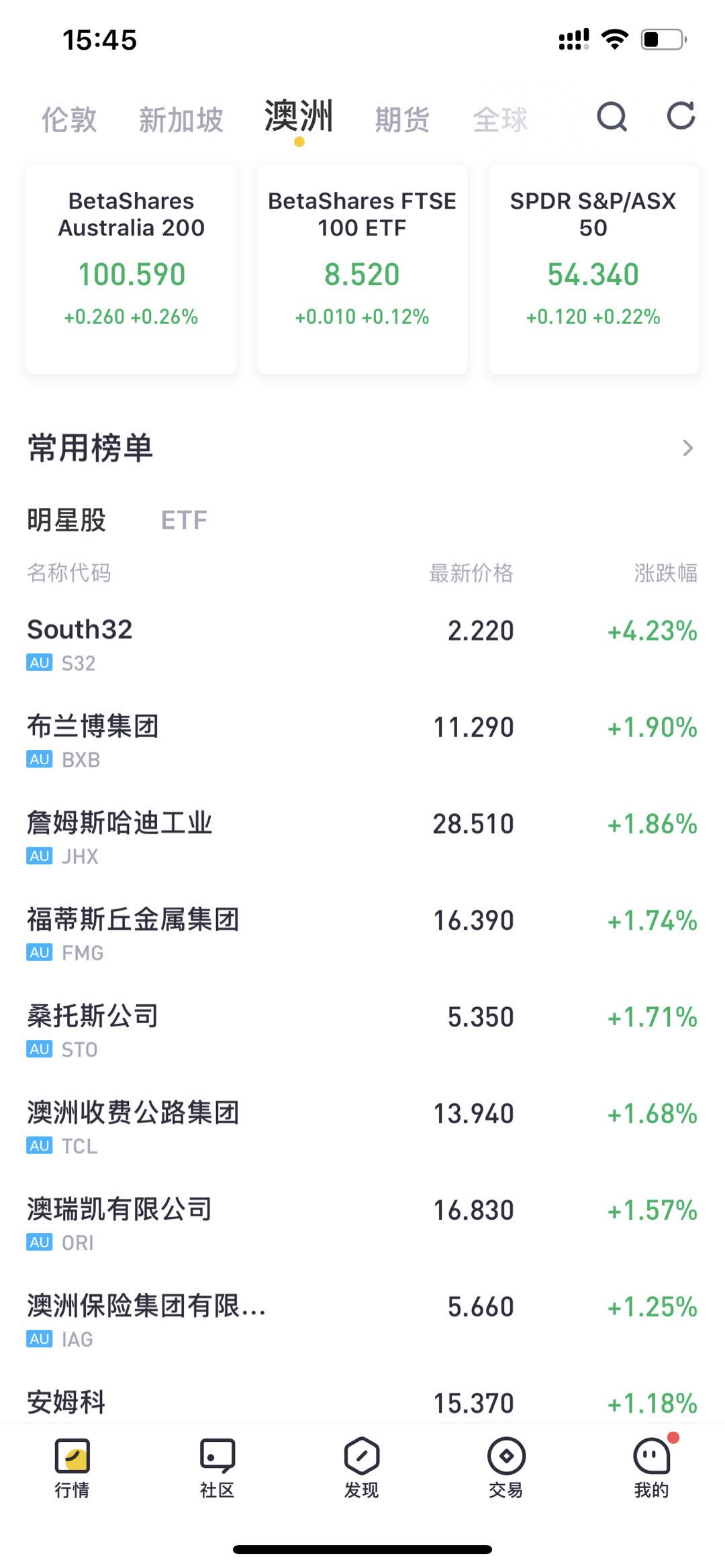Go to the 社区 tab

point(217,1467)
